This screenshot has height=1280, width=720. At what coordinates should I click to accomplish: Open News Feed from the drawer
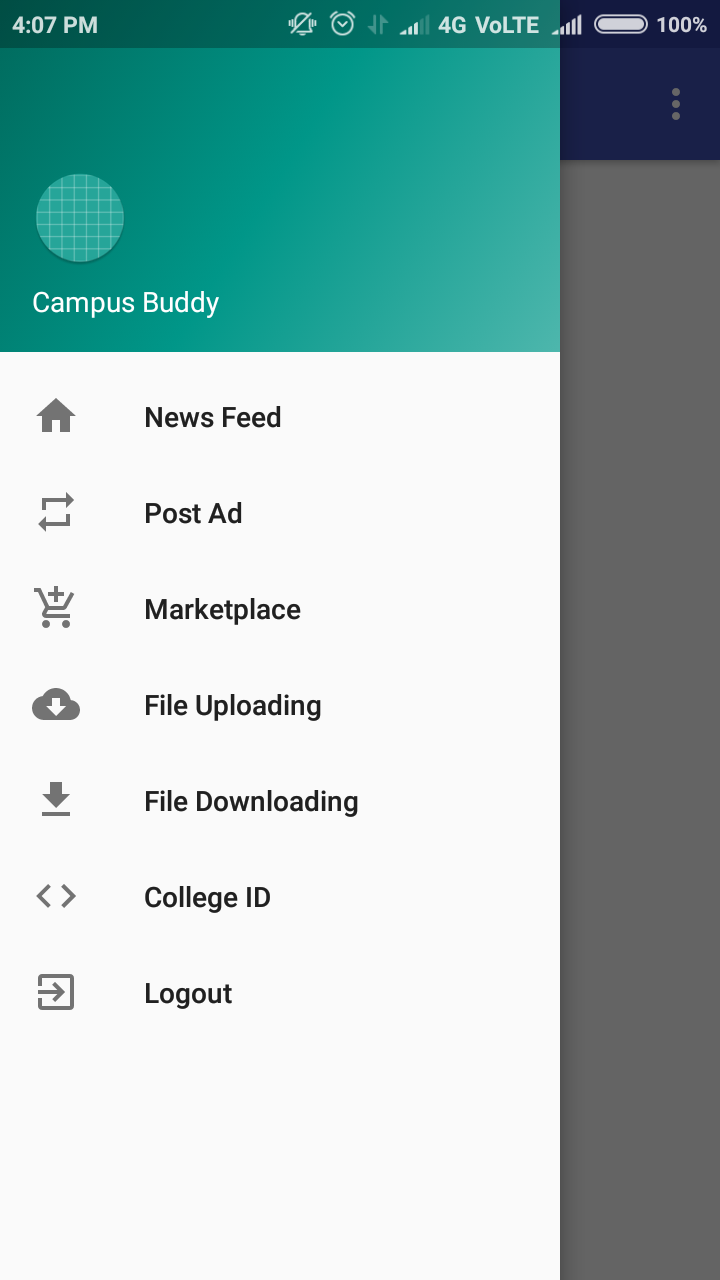click(x=212, y=417)
